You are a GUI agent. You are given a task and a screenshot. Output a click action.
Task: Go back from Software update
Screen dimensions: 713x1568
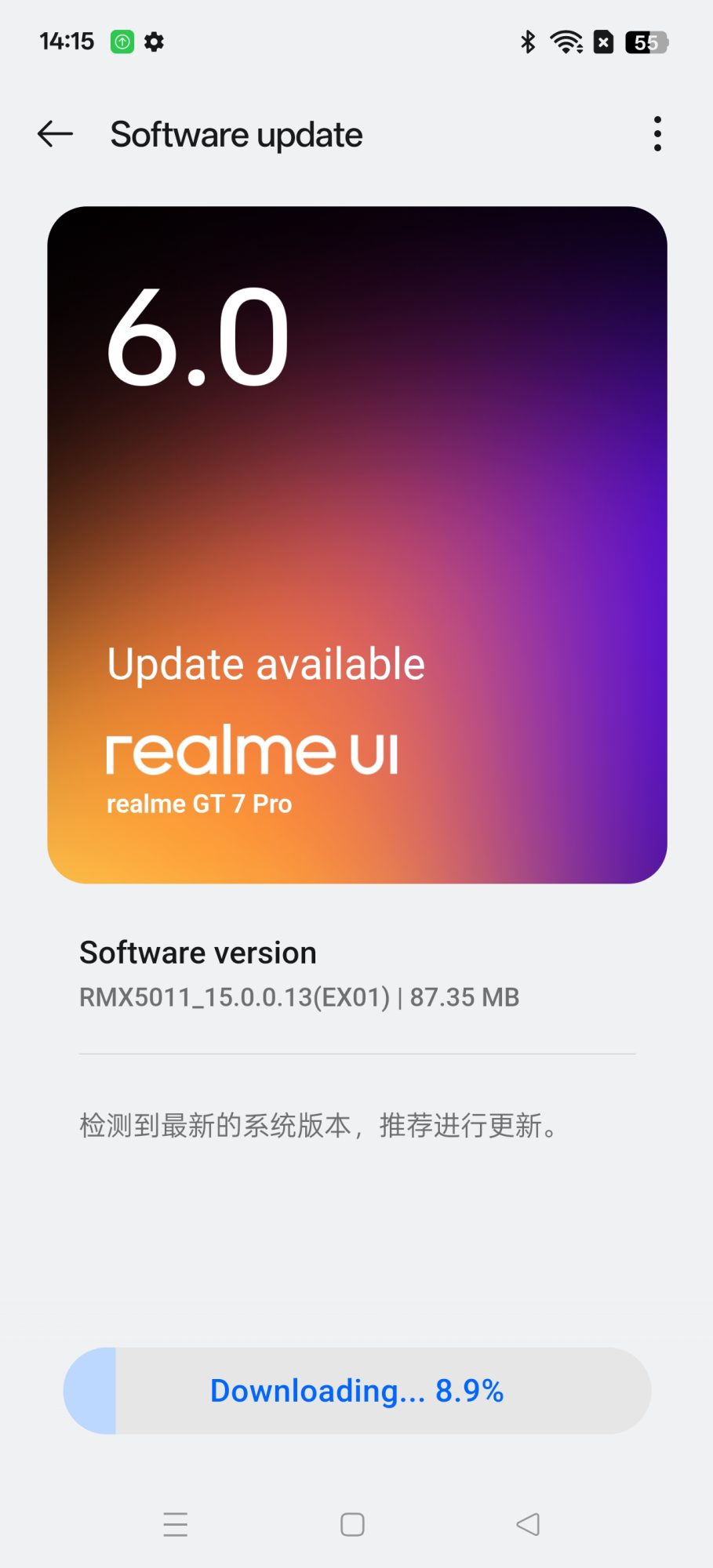point(55,134)
